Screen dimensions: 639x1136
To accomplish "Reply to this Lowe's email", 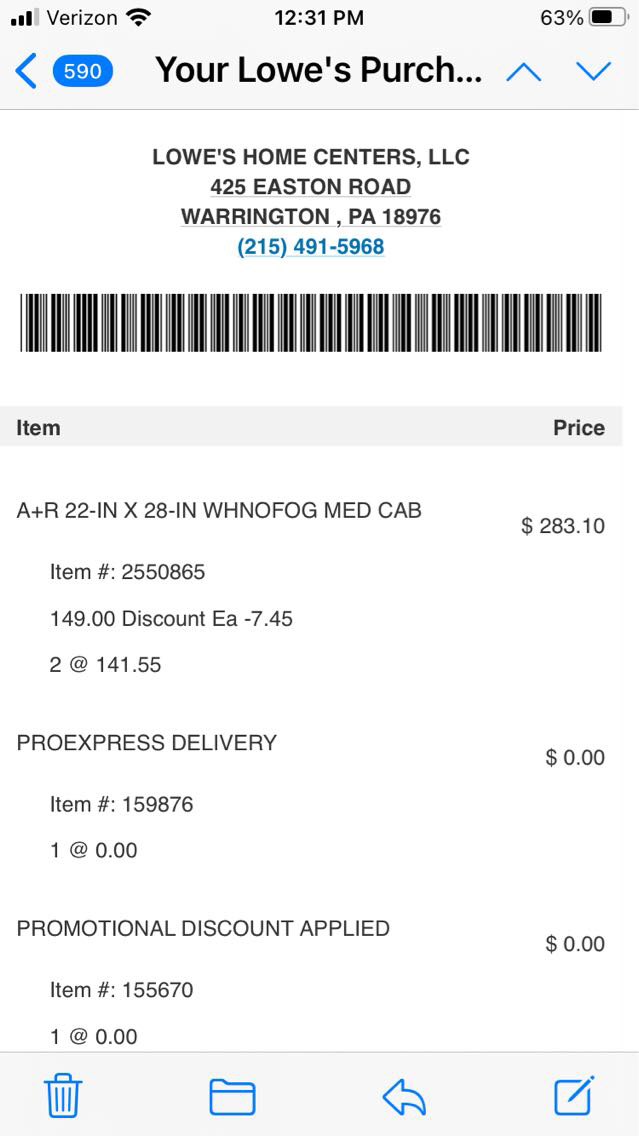I will pos(404,1097).
